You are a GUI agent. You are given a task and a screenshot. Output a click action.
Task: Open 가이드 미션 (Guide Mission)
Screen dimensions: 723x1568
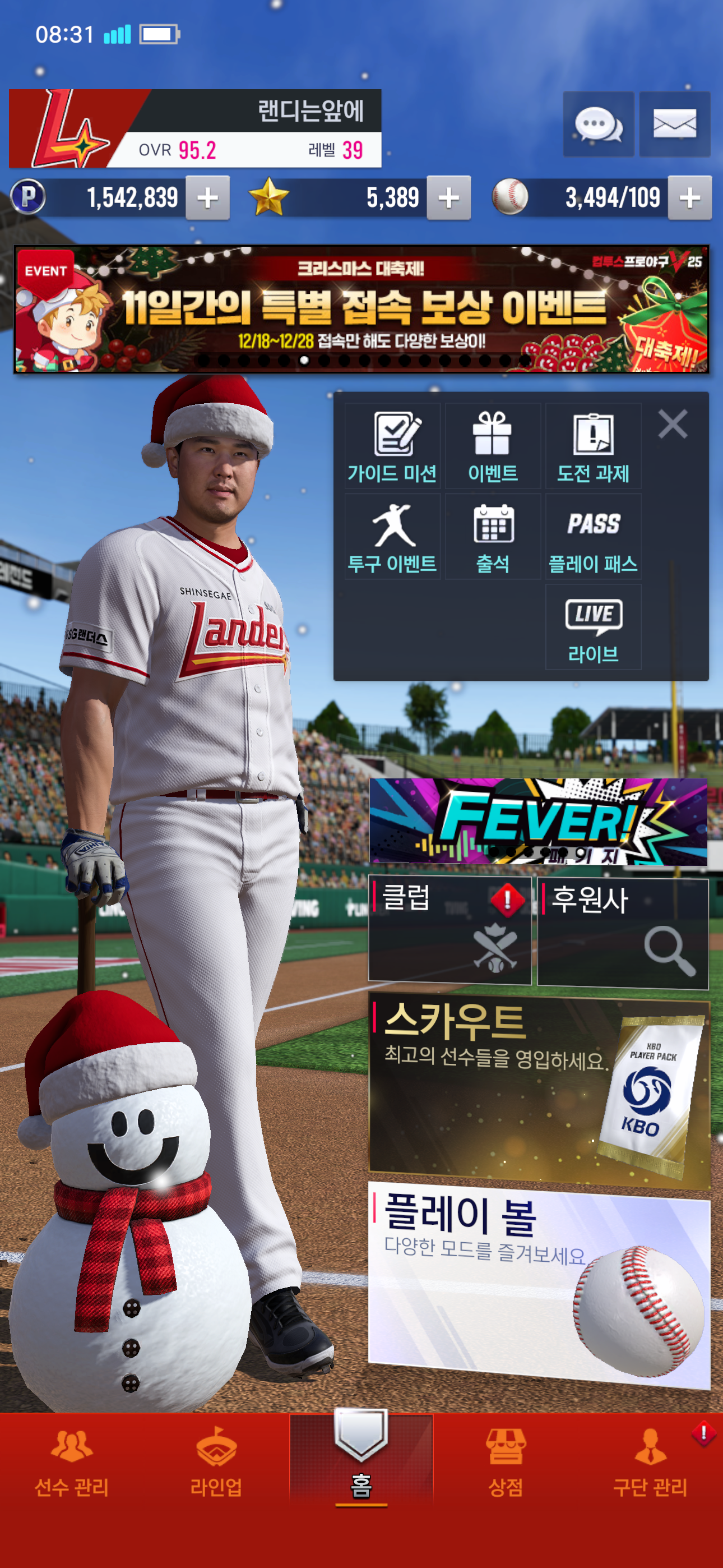click(x=392, y=446)
